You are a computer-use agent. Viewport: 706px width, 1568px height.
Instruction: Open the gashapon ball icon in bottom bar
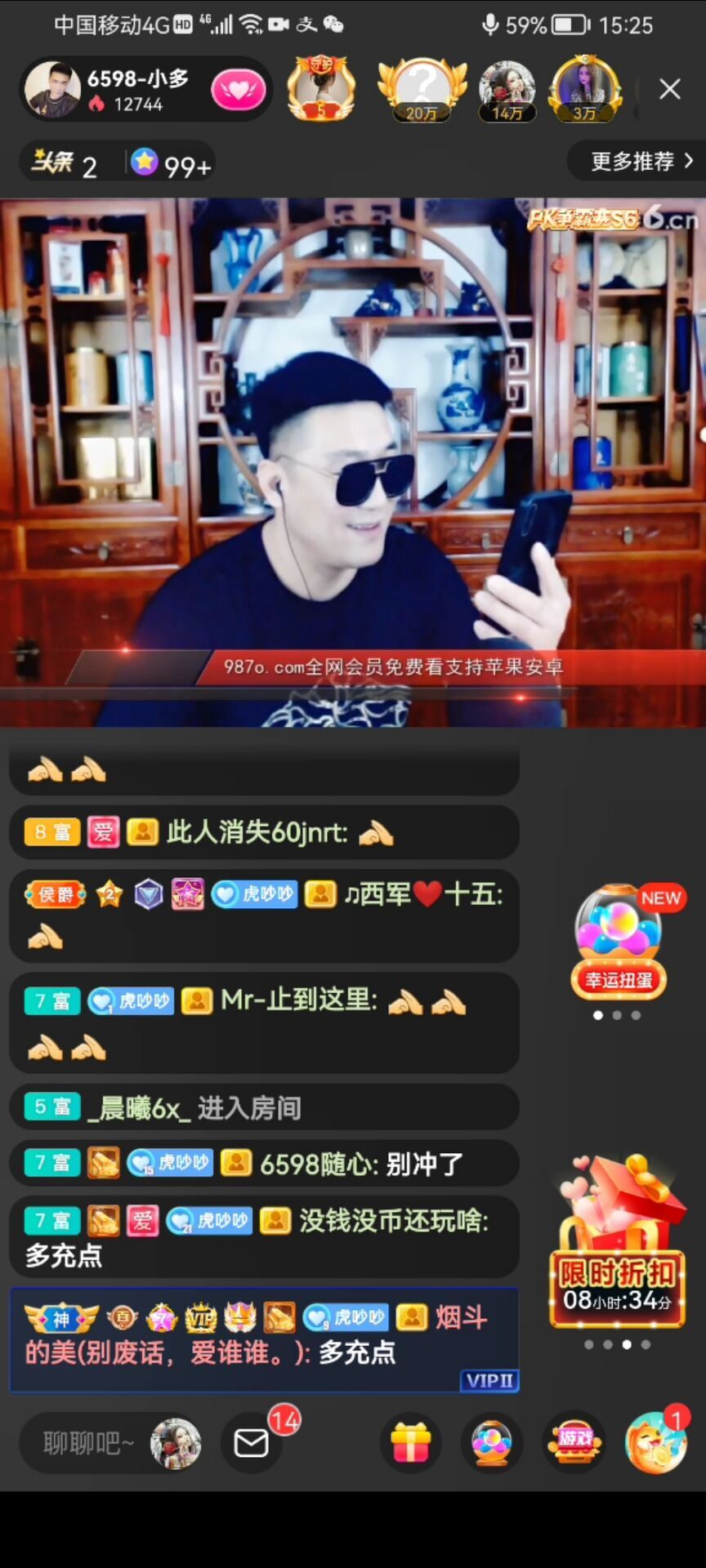492,1444
